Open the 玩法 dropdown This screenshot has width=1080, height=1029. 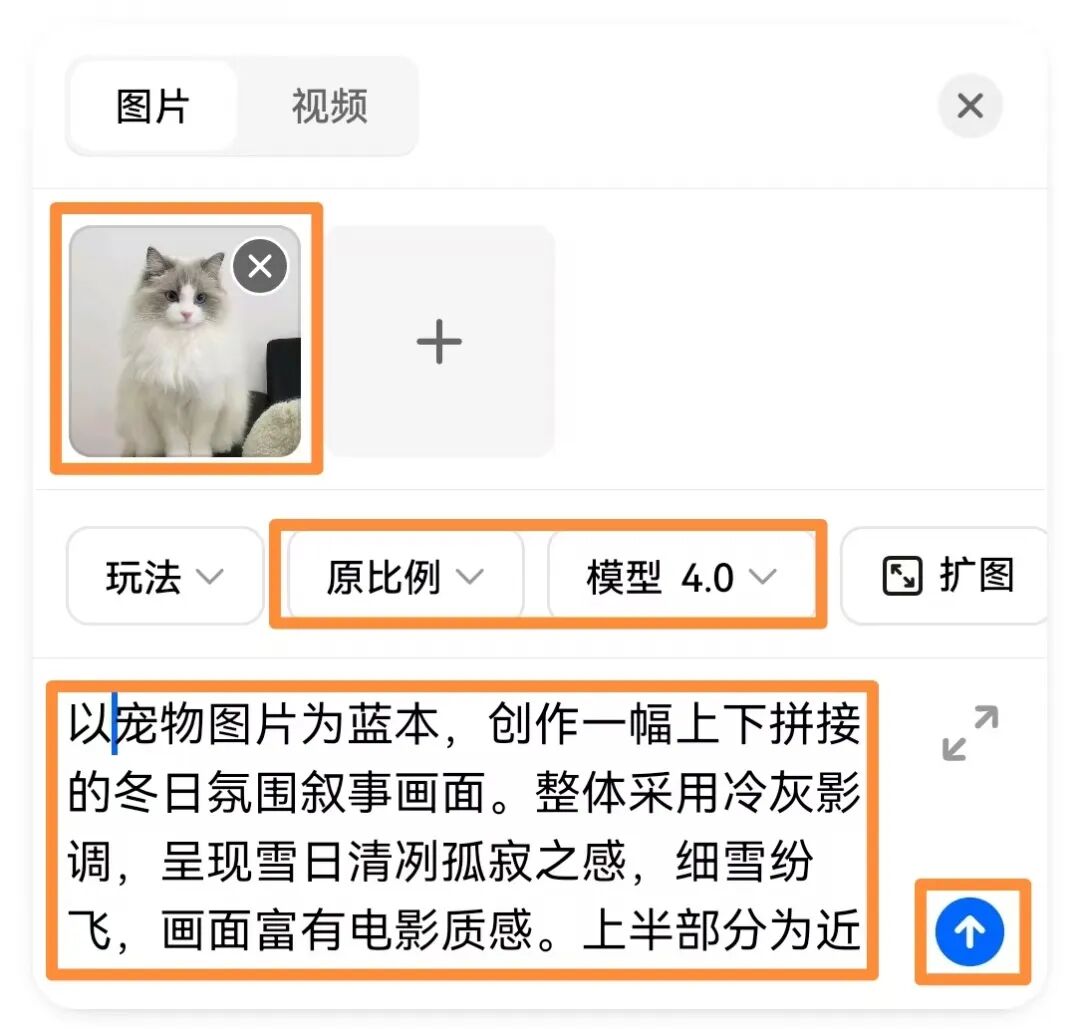tap(164, 577)
